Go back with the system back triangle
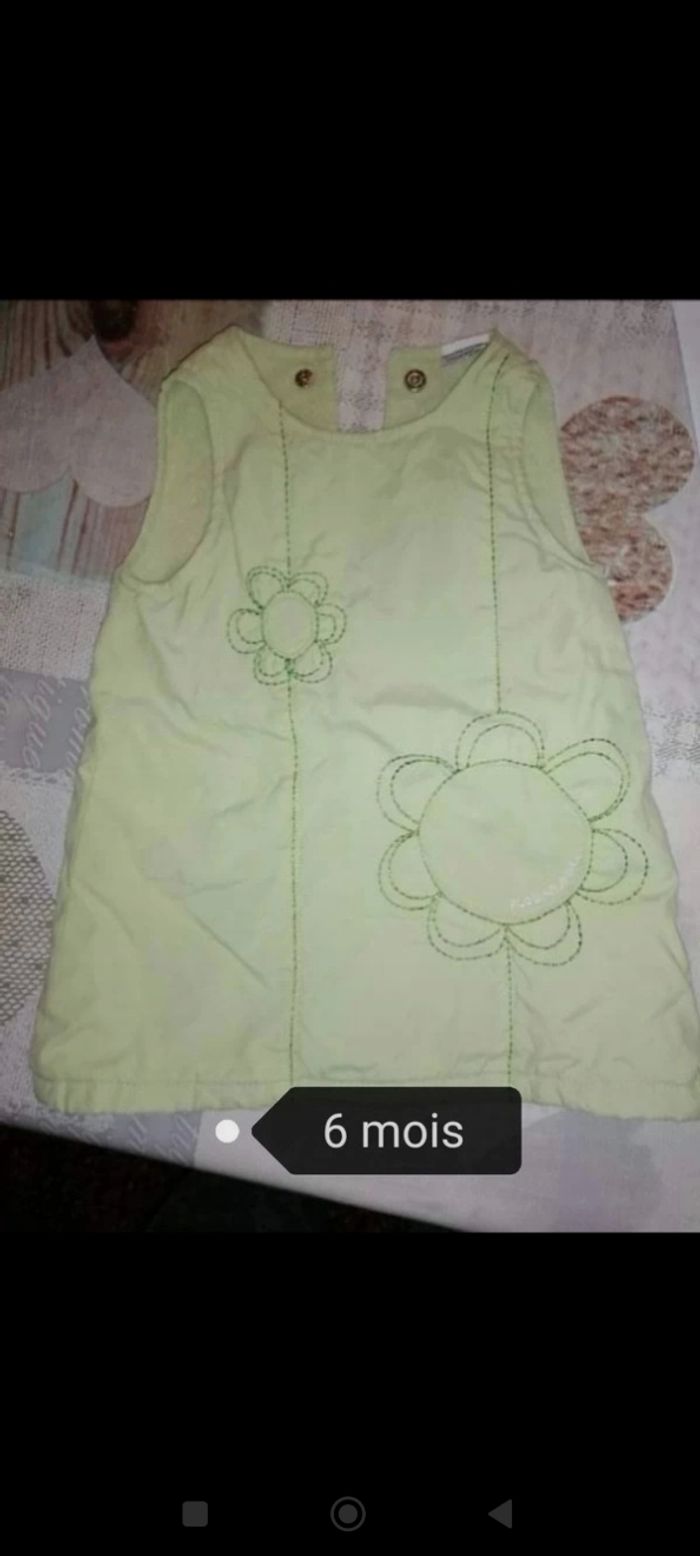The image size is (700, 1556). [x=501, y=1513]
